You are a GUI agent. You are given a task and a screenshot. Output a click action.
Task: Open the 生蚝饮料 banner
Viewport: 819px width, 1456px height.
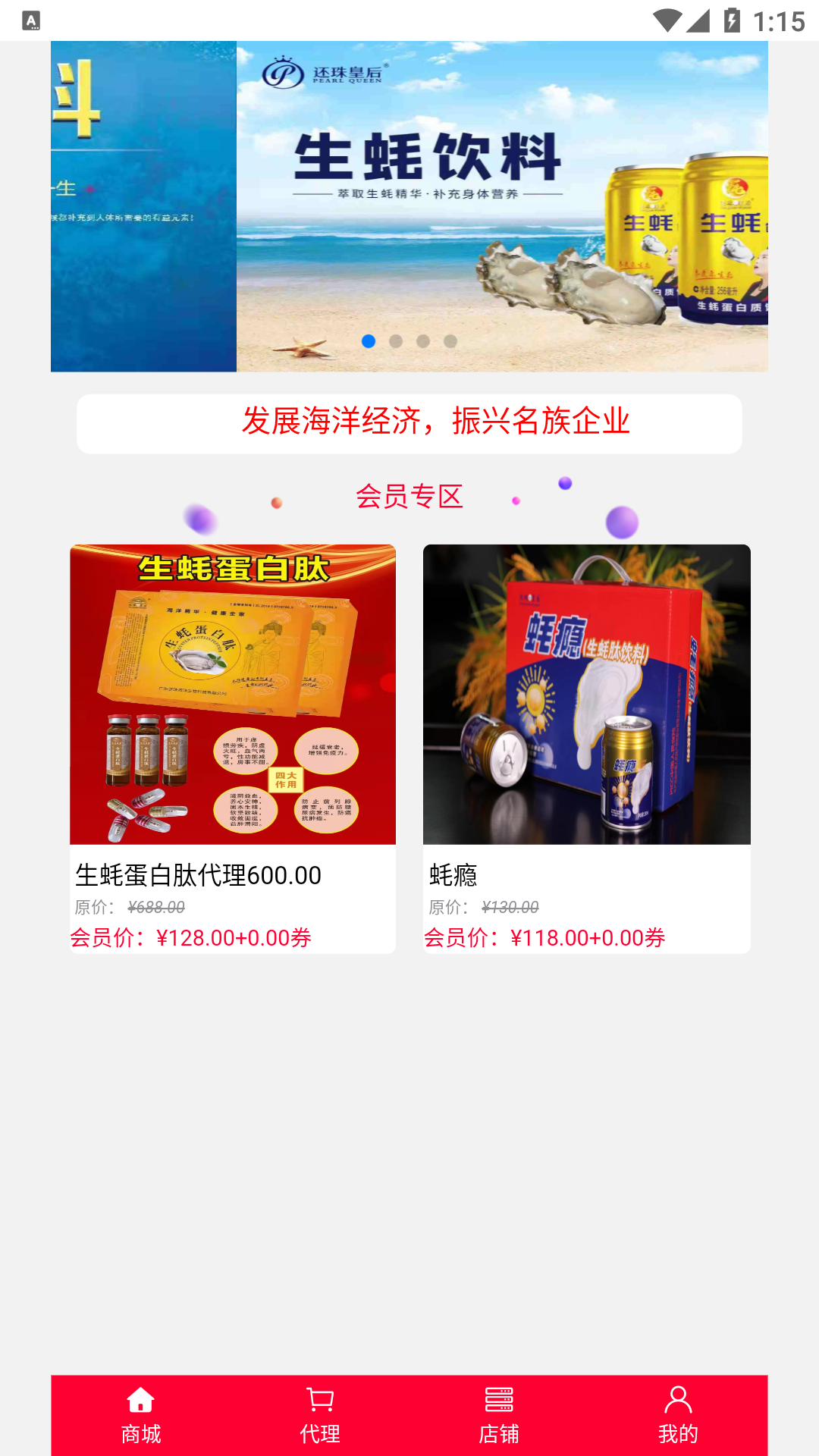500,206
